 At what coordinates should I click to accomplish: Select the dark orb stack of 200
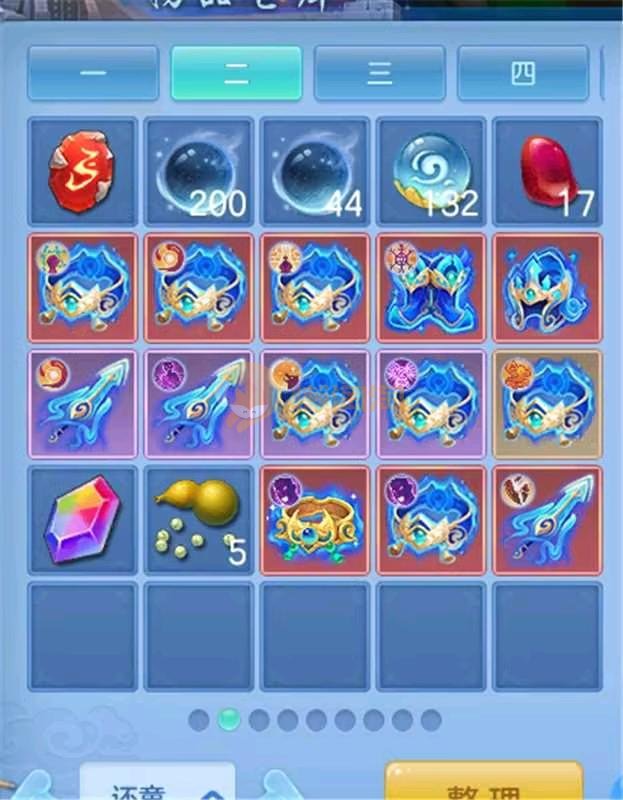pyautogui.click(x=198, y=173)
